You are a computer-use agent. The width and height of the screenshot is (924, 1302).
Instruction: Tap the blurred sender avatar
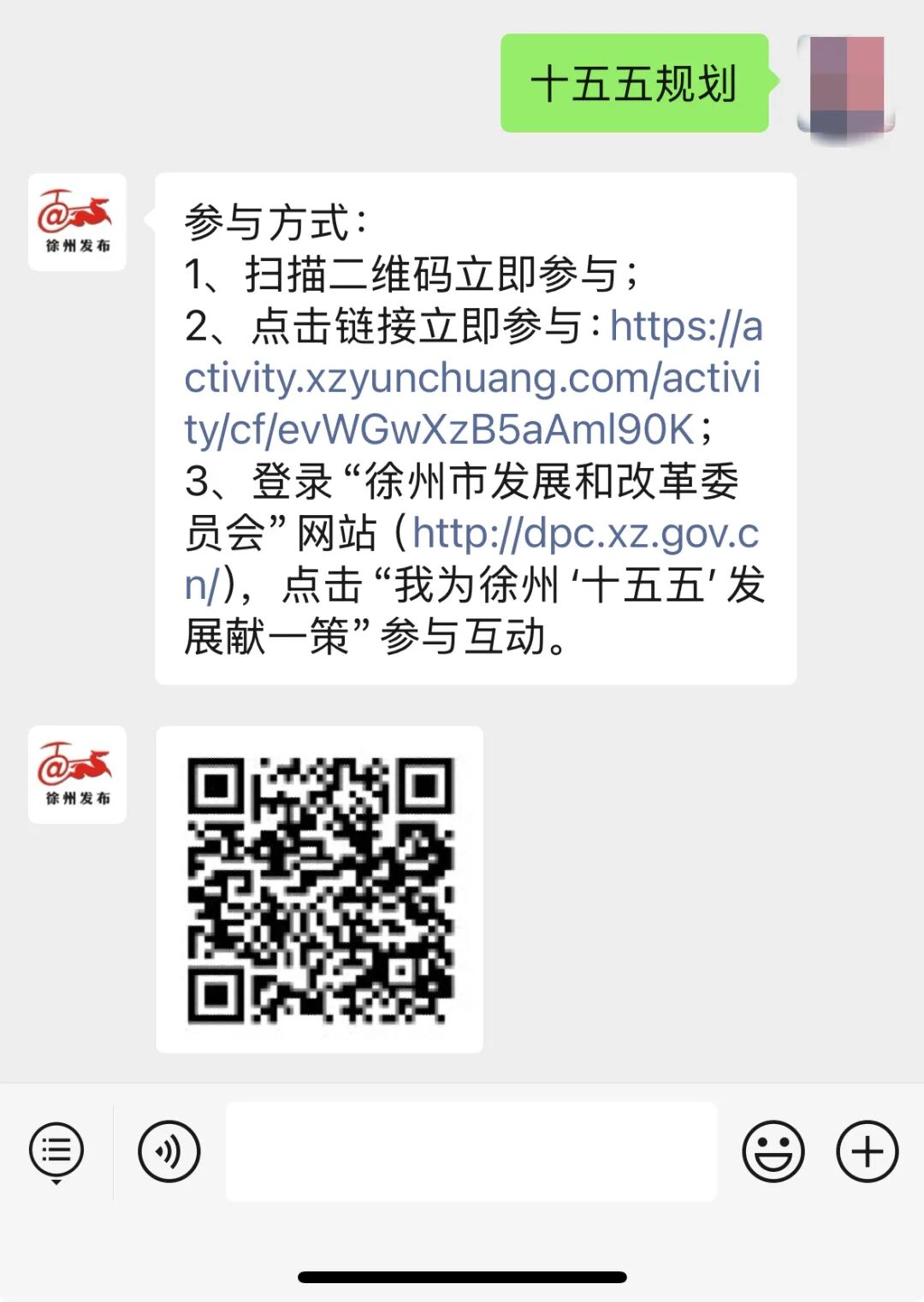tap(845, 85)
